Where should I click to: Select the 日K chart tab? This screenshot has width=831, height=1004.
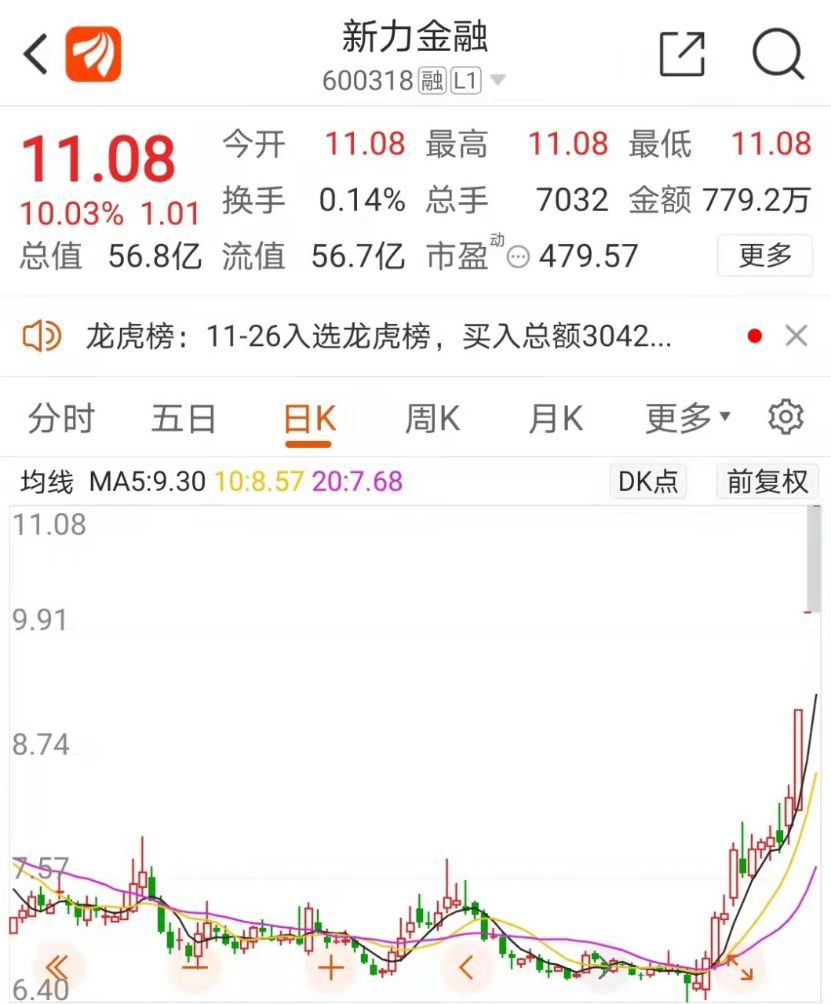pyautogui.click(x=309, y=418)
